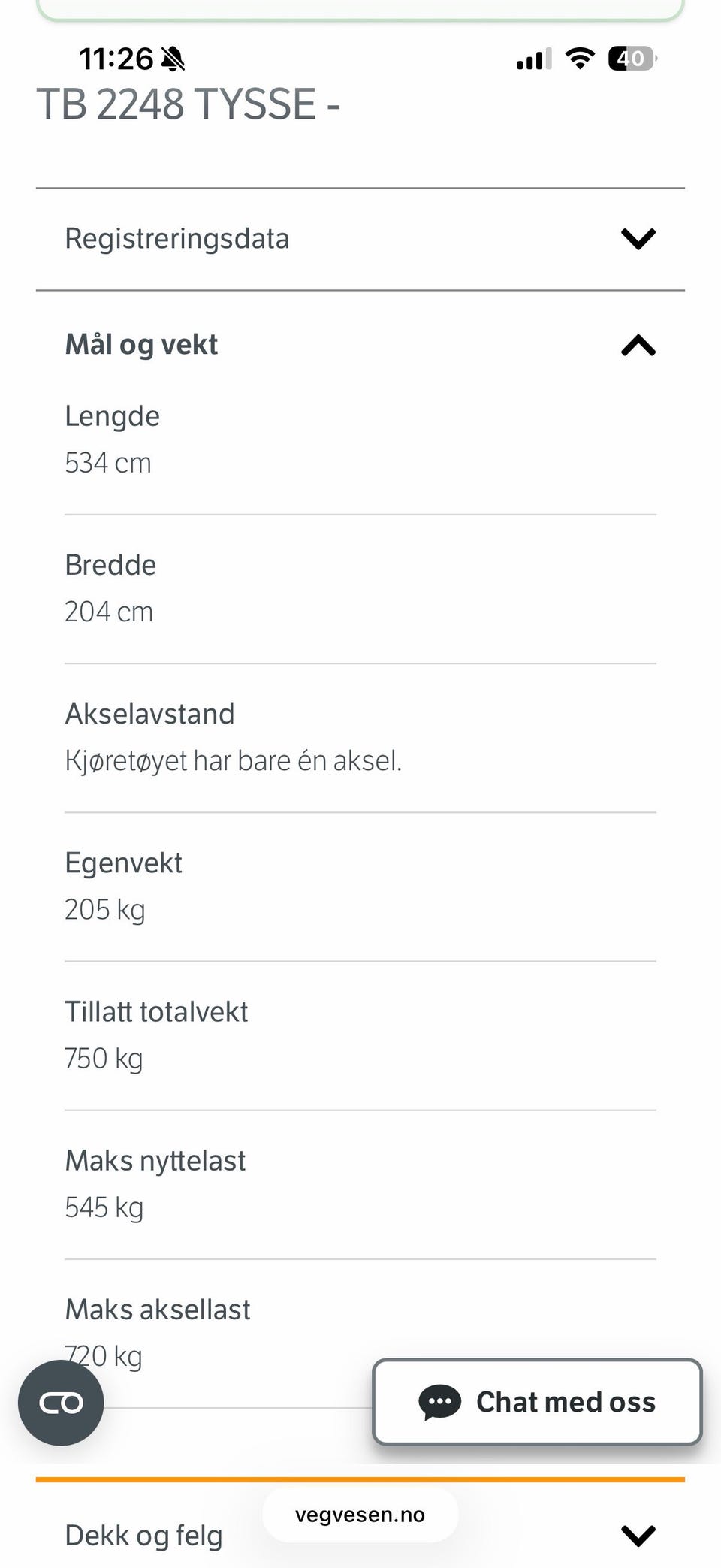Open Chat med oss
This screenshot has height=1568, width=721.
(x=538, y=1402)
